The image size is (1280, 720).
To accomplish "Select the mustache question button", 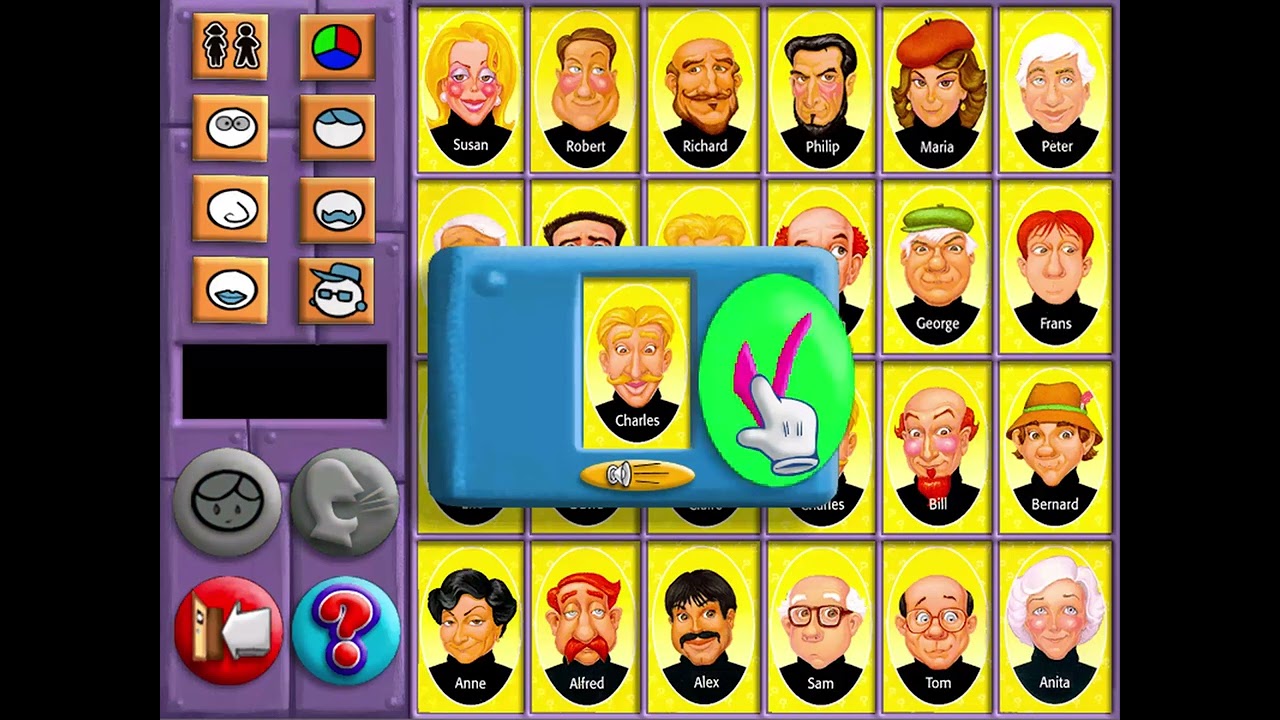I will [x=337, y=209].
